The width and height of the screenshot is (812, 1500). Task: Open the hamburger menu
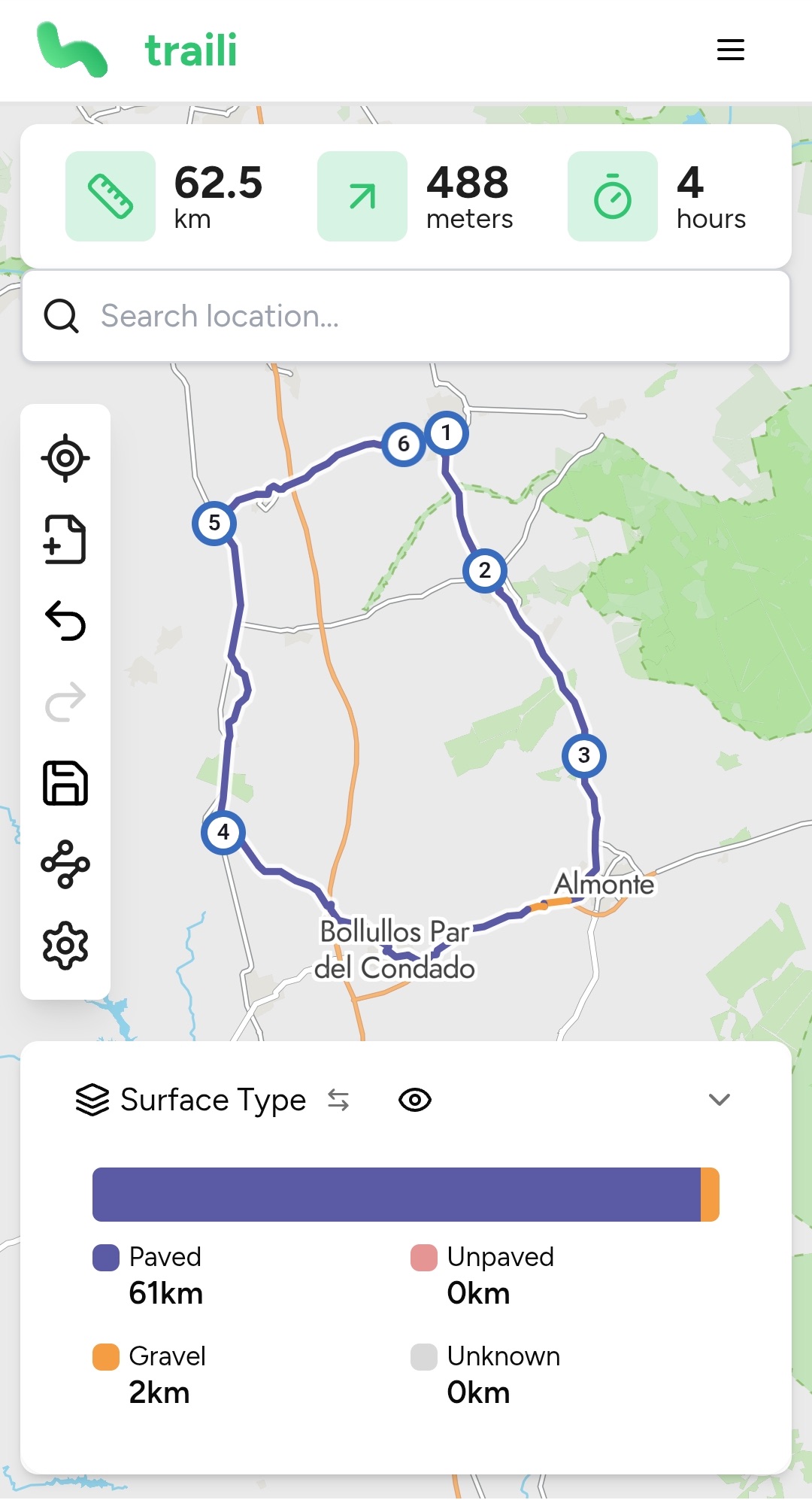(730, 50)
